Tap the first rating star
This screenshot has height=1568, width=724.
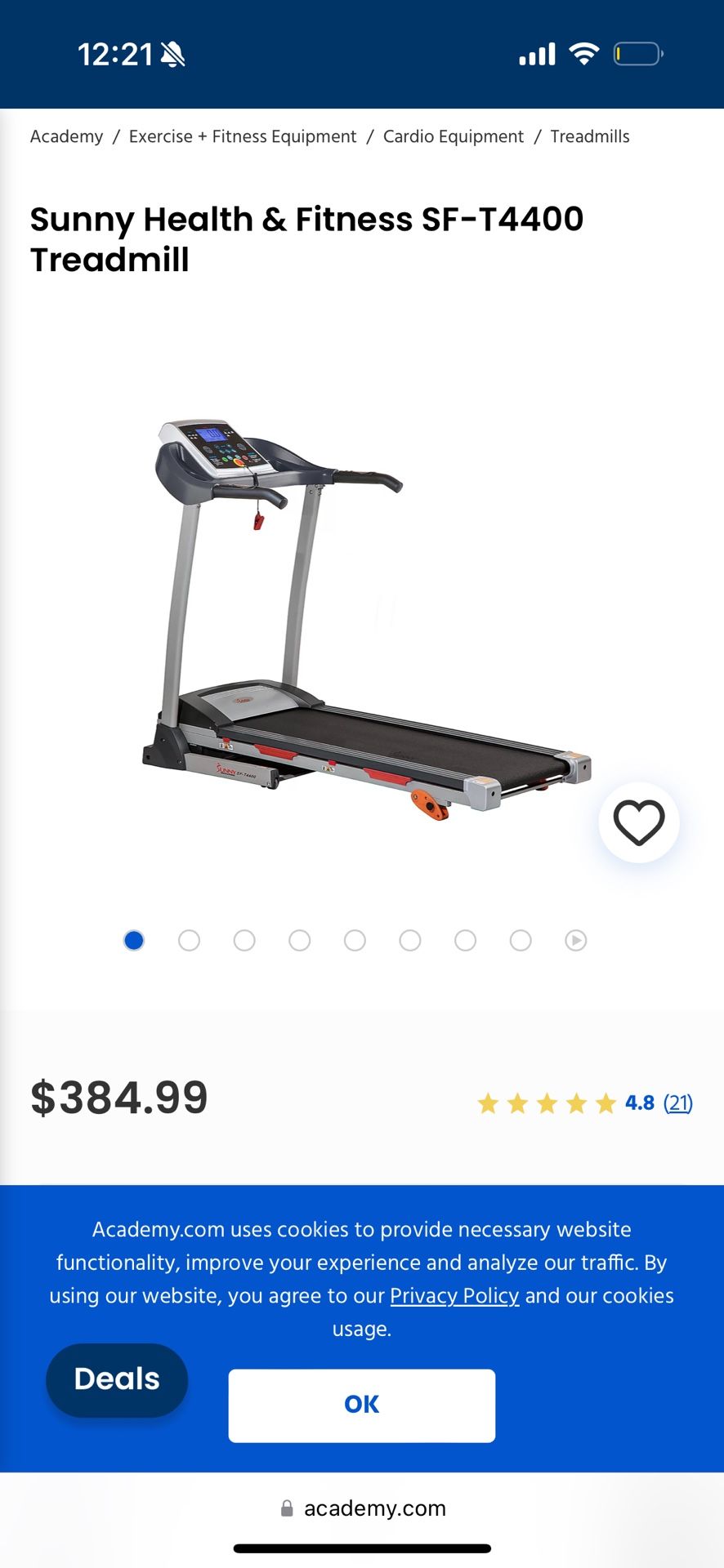point(489,1102)
